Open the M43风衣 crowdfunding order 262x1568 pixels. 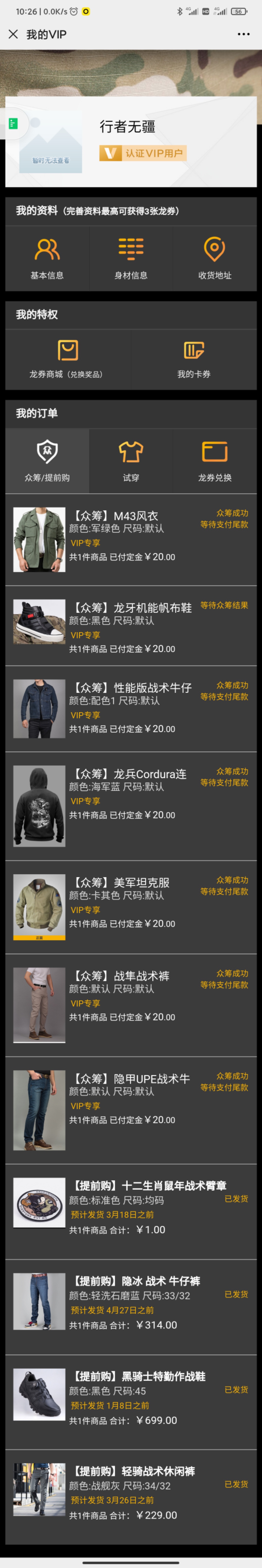[131, 539]
